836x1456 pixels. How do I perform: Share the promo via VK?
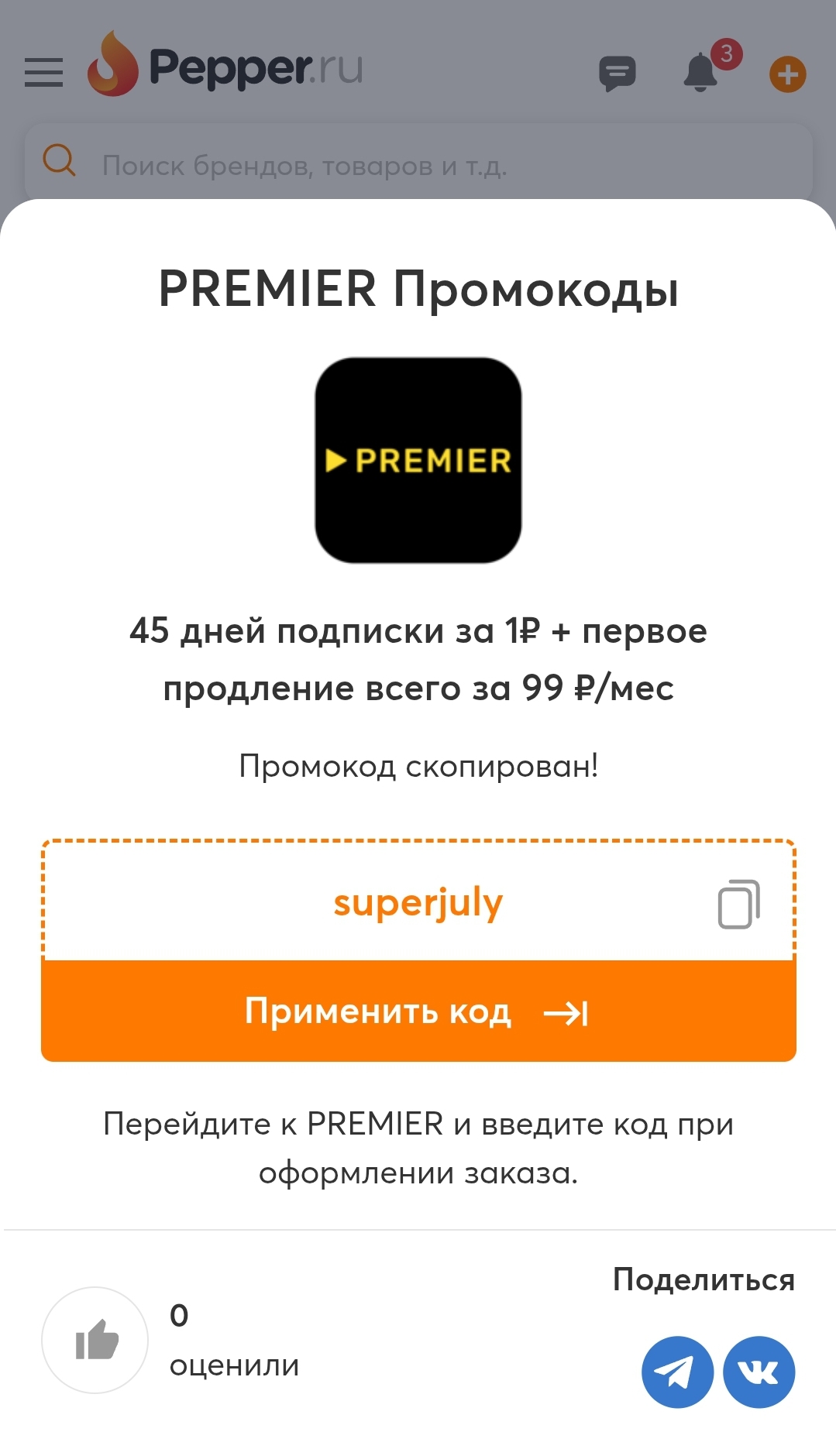click(759, 1372)
